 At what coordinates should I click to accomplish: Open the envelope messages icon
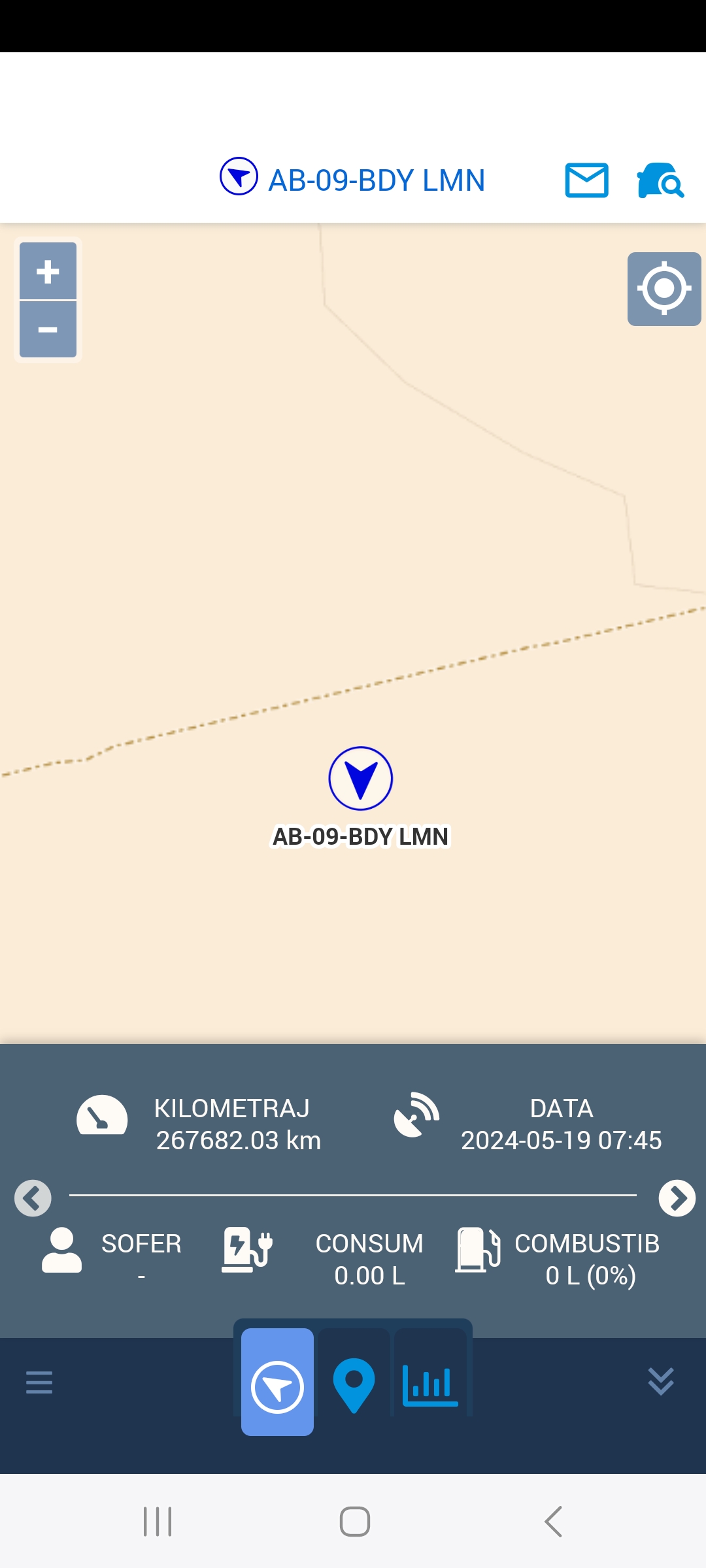click(586, 180)
